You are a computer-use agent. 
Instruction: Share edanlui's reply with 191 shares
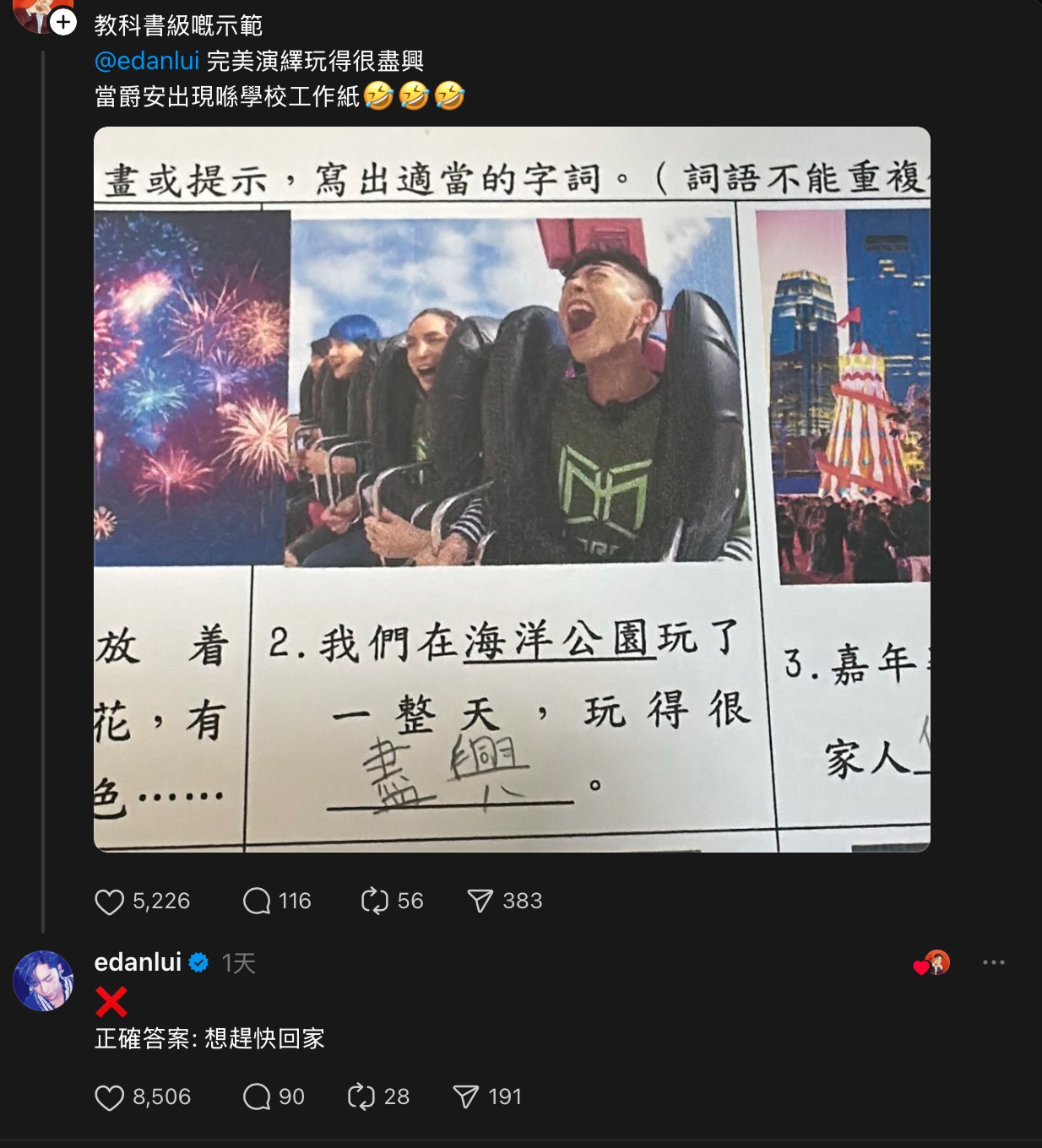pos(466,1097)
